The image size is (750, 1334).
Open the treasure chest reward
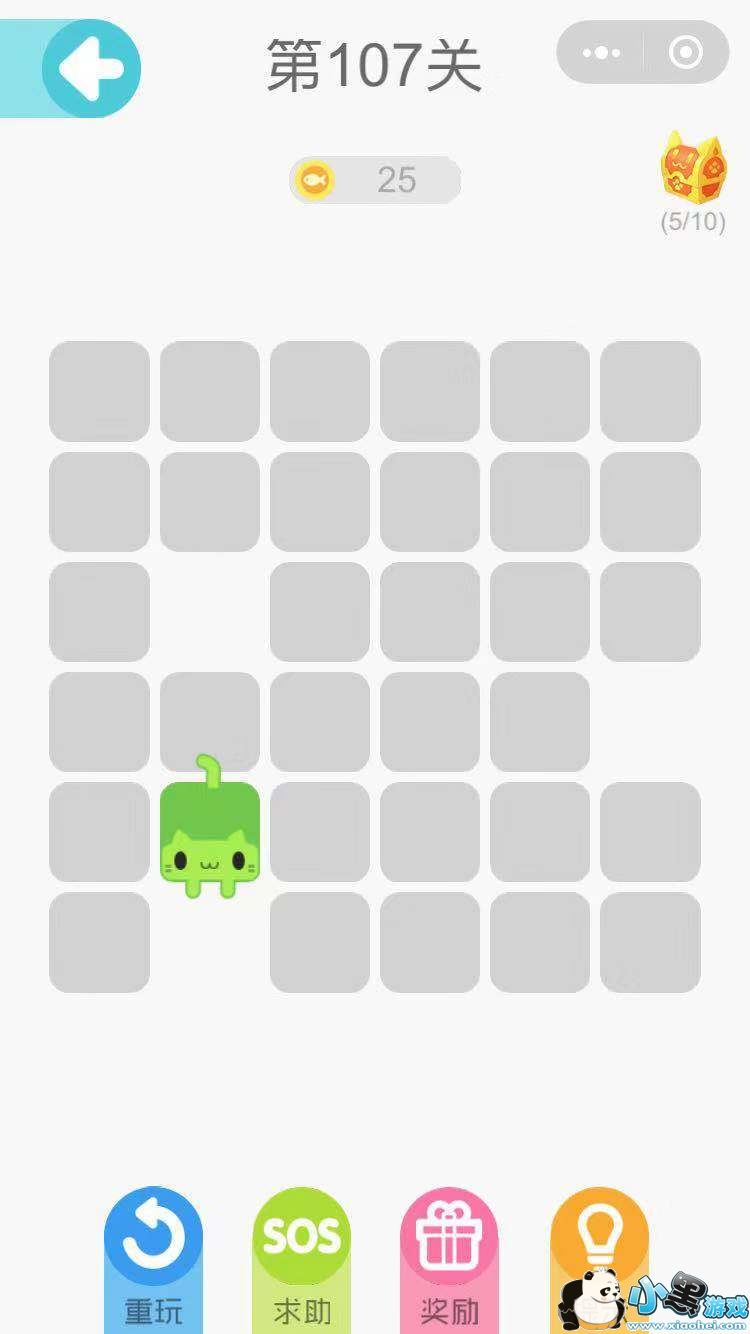pyautogui.click(x=693, y=167)
